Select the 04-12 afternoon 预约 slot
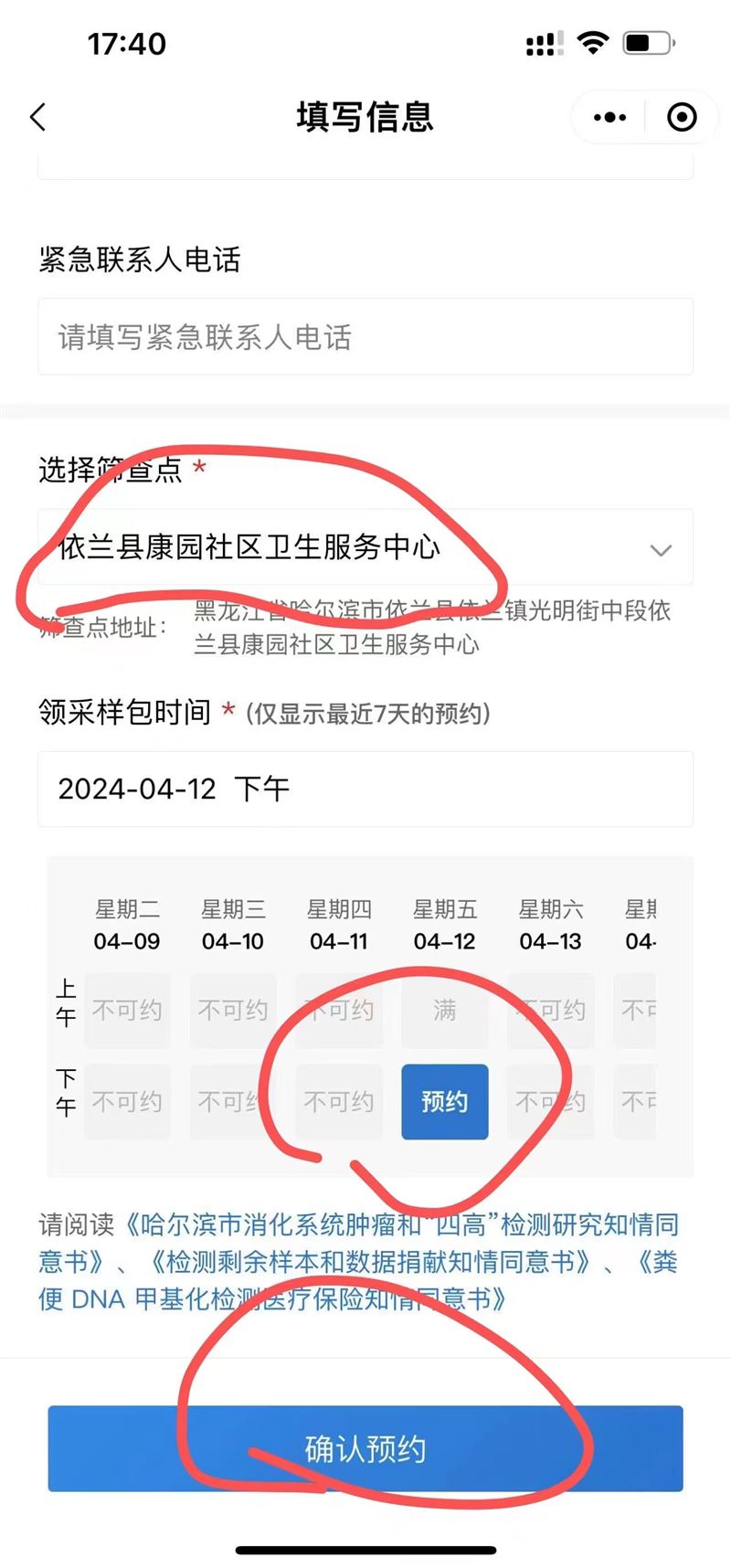Viewport: 731px width, 1568px height. coord(445,1102)
